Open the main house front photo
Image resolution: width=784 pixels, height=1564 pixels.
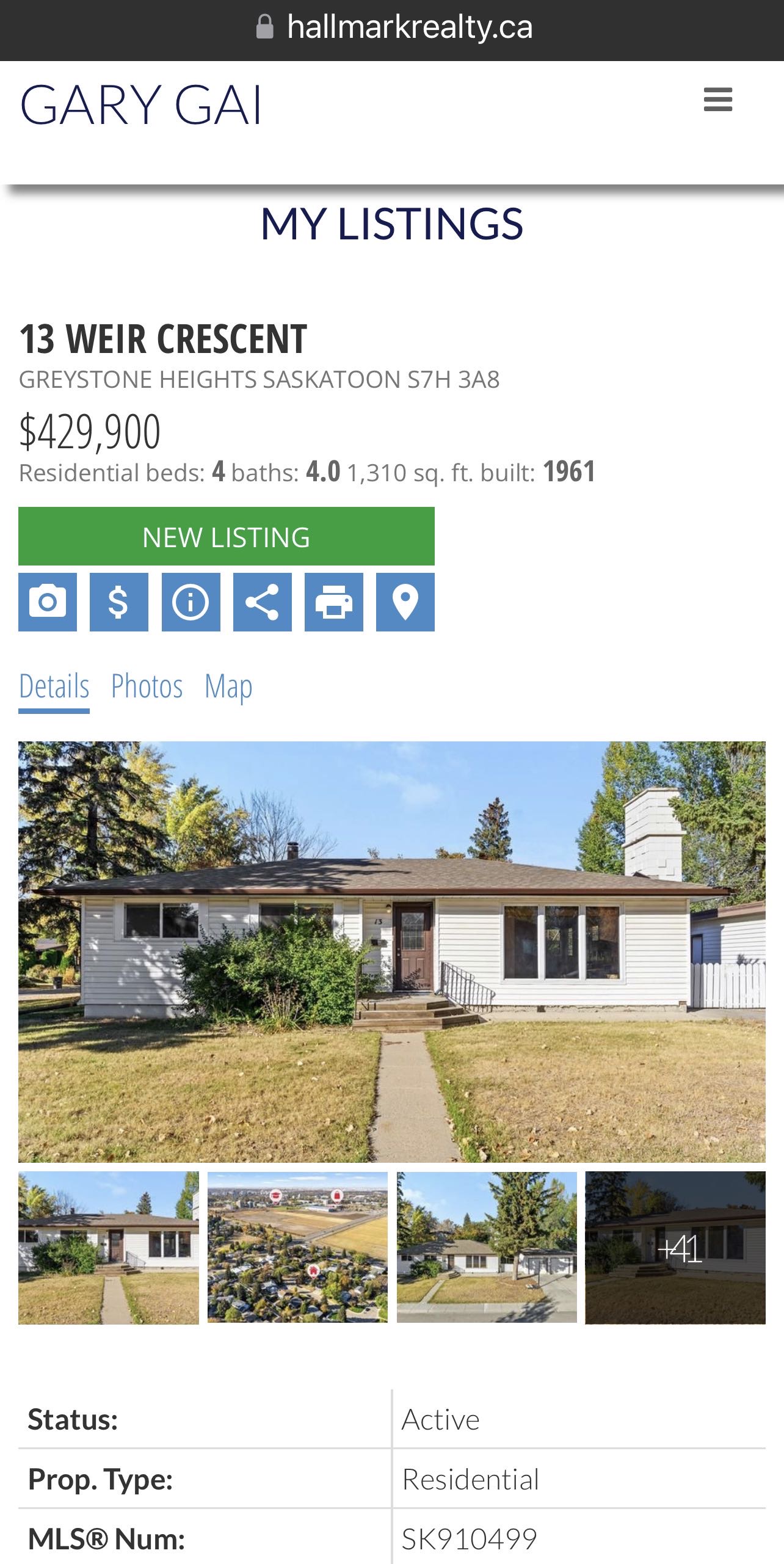[x=391, y=951]
